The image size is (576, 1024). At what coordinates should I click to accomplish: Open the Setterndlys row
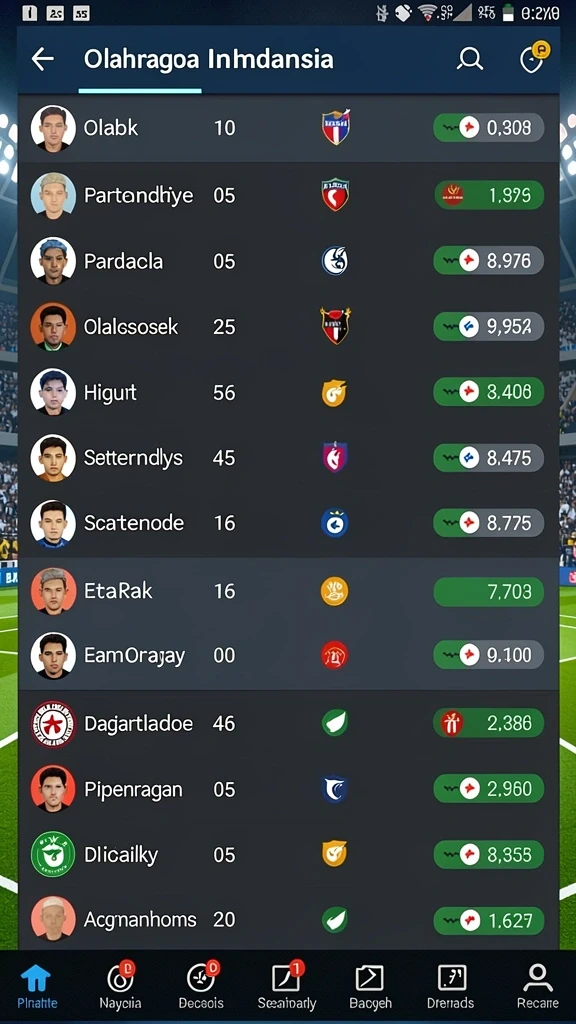click(288, 458)
